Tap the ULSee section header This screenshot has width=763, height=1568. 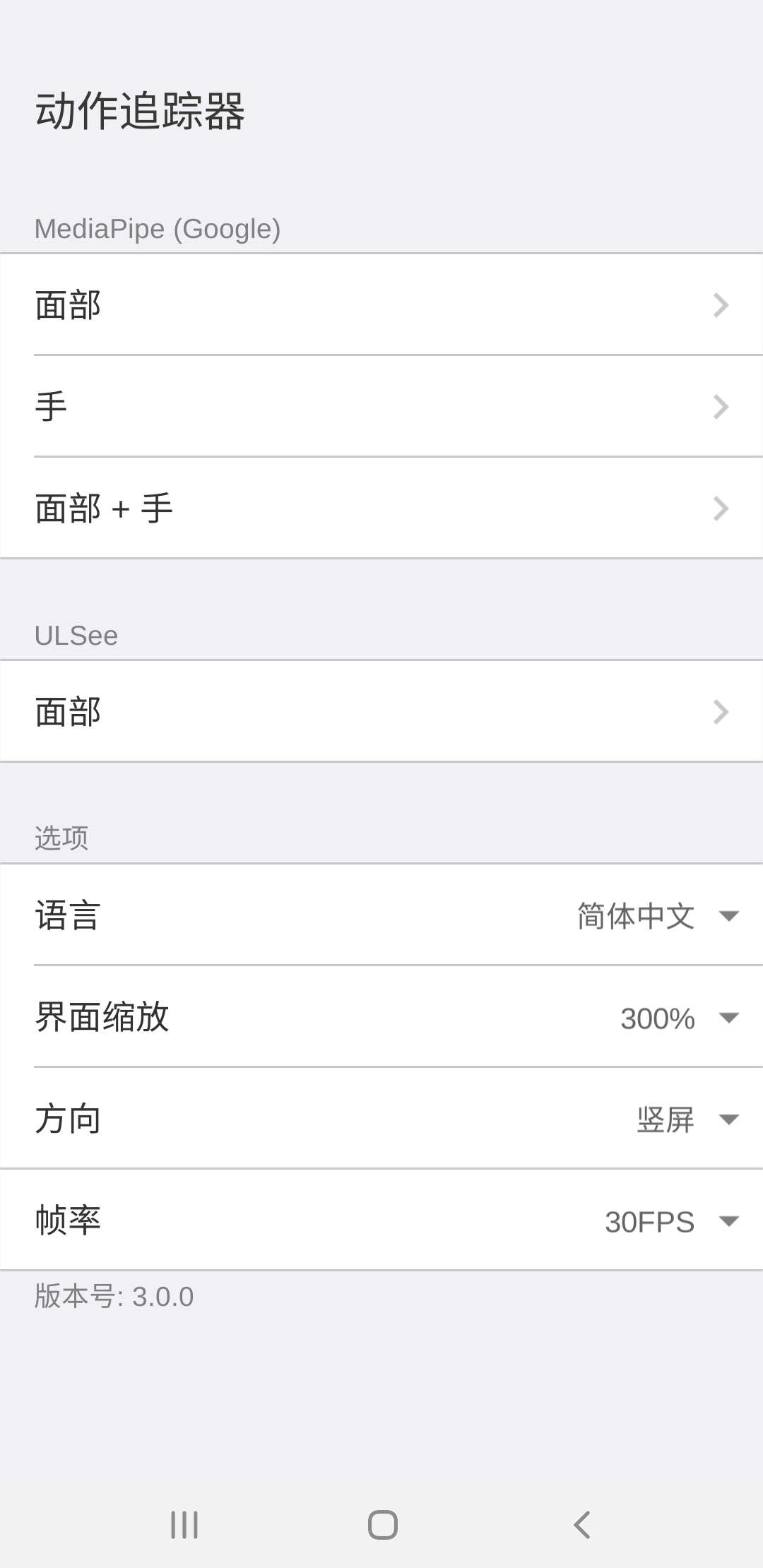coord(76,634)
